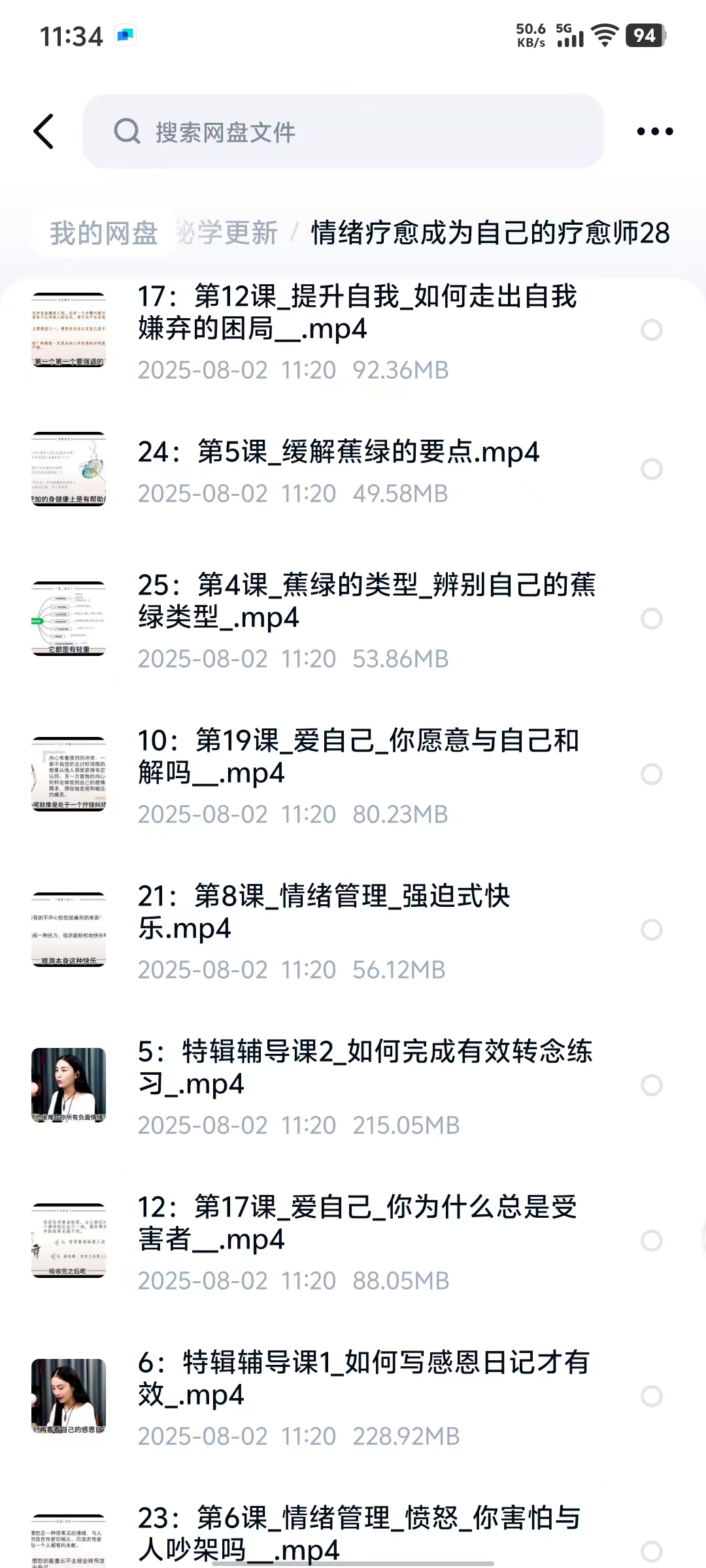
Task: Select the circle for 21: 第8课 file
Action: [651, 930]
